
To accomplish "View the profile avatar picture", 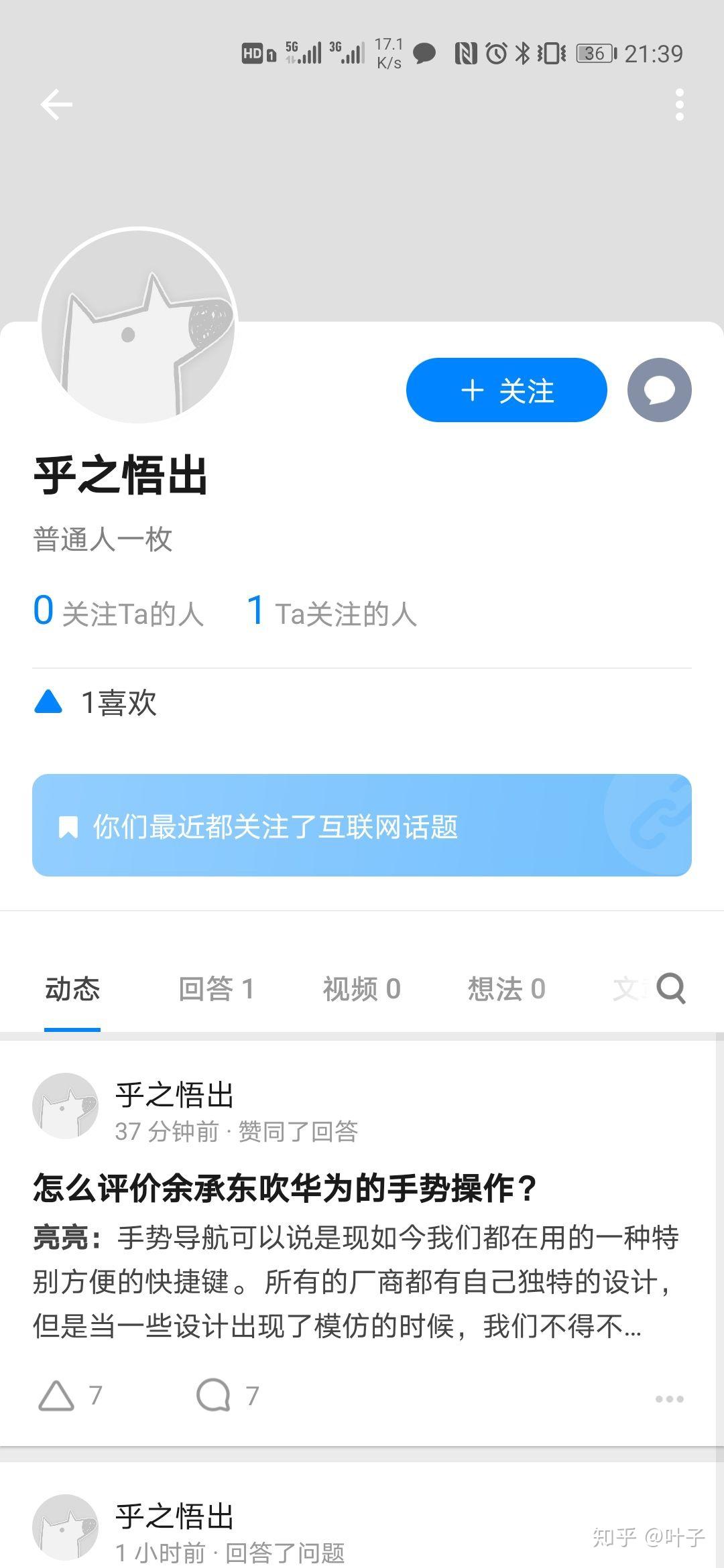I will click(x=138, y=327).
